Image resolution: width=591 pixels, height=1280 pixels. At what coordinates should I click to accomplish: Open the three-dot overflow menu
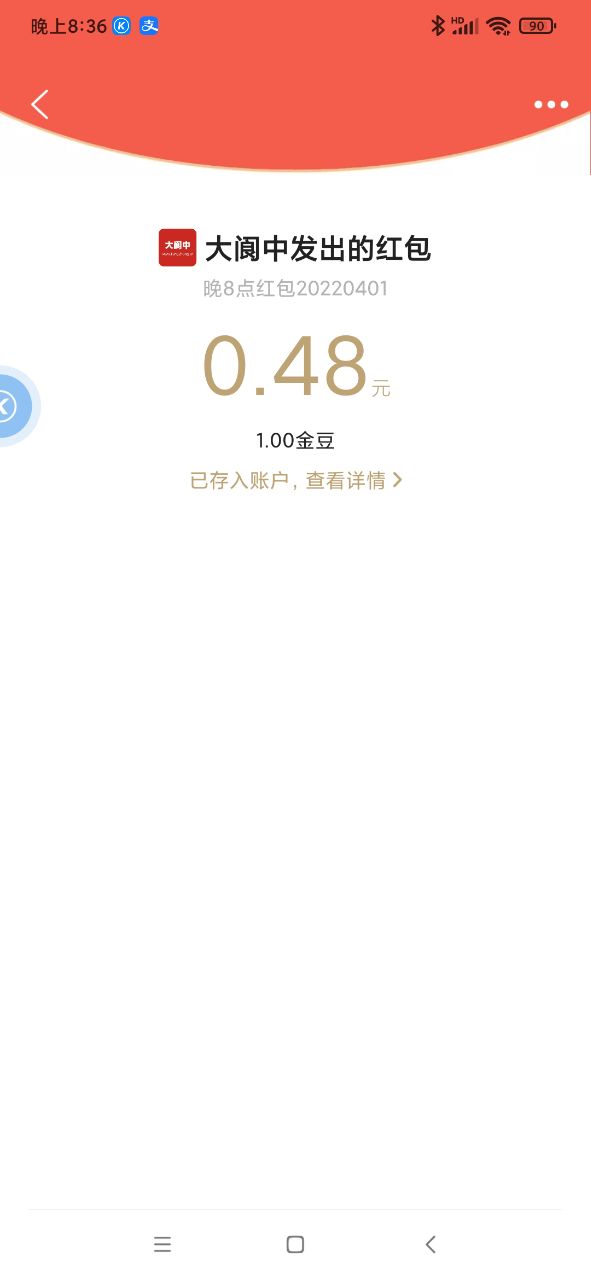point(551,104)
